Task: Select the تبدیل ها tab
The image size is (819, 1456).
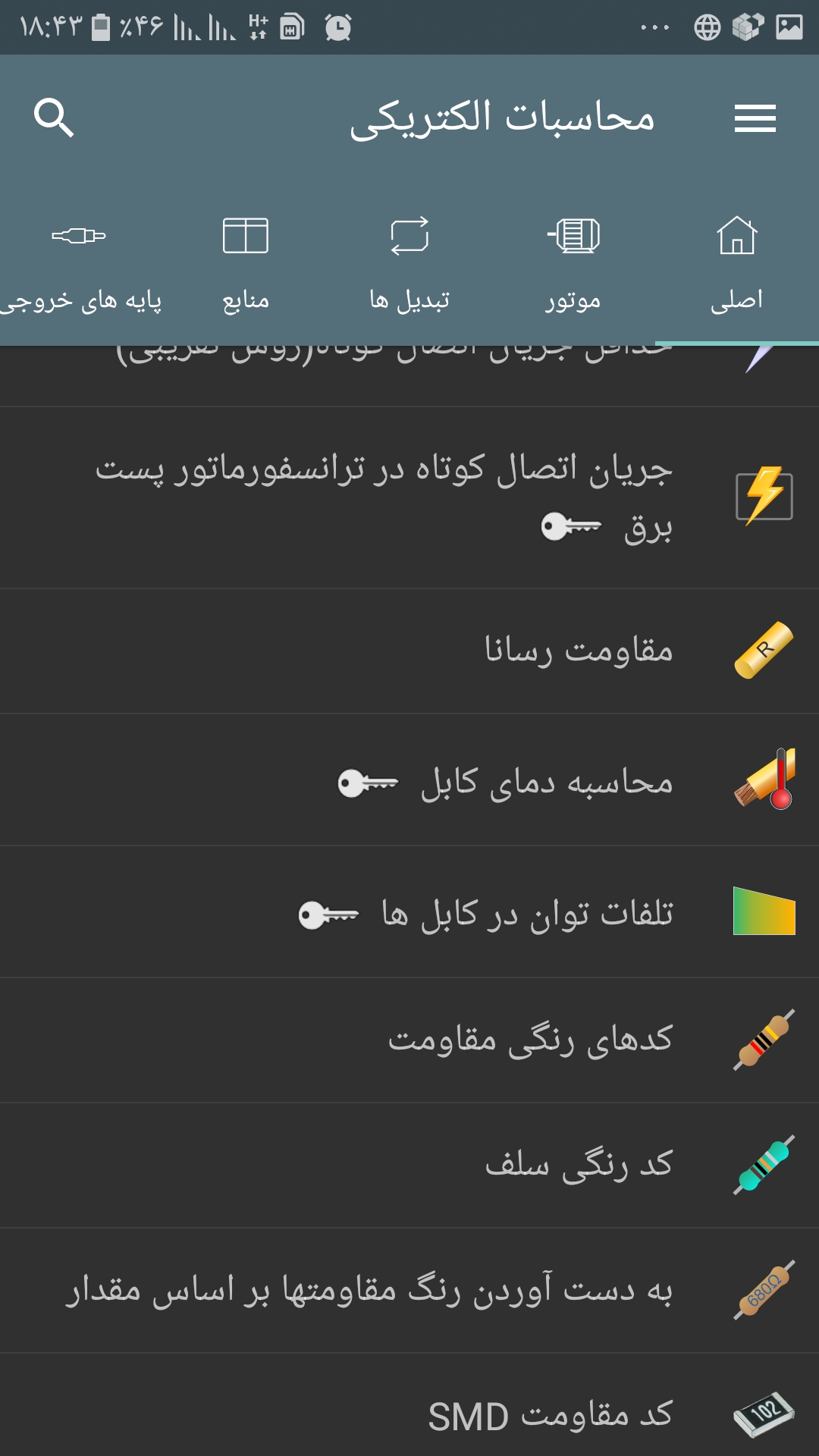Action: point(409,266)
